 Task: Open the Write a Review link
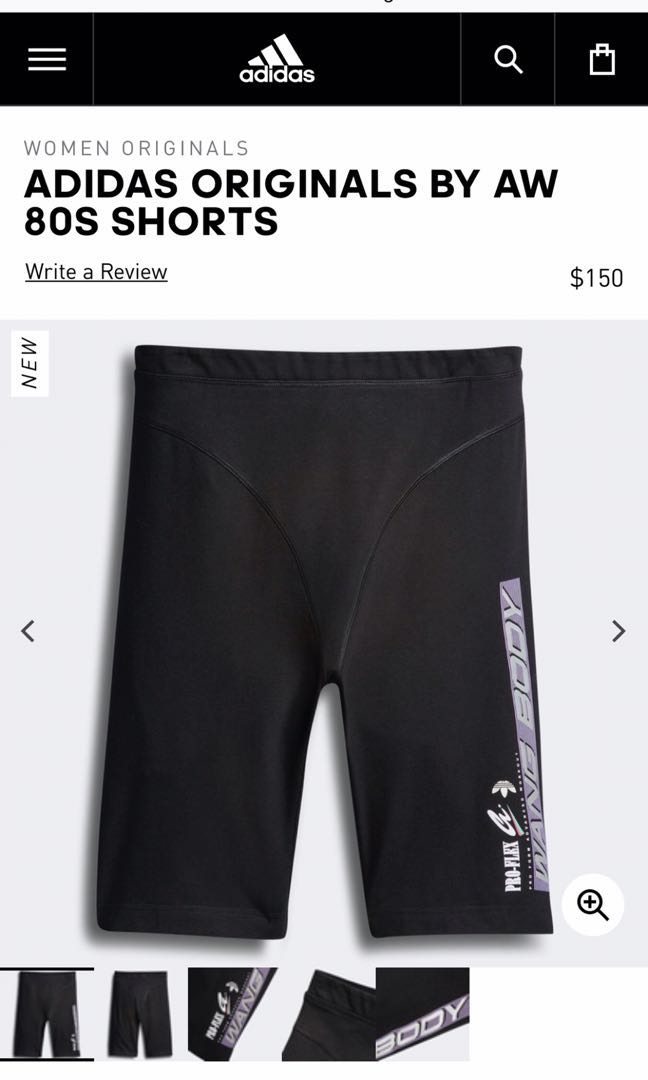pyautogui.click(x=96, y=272)
